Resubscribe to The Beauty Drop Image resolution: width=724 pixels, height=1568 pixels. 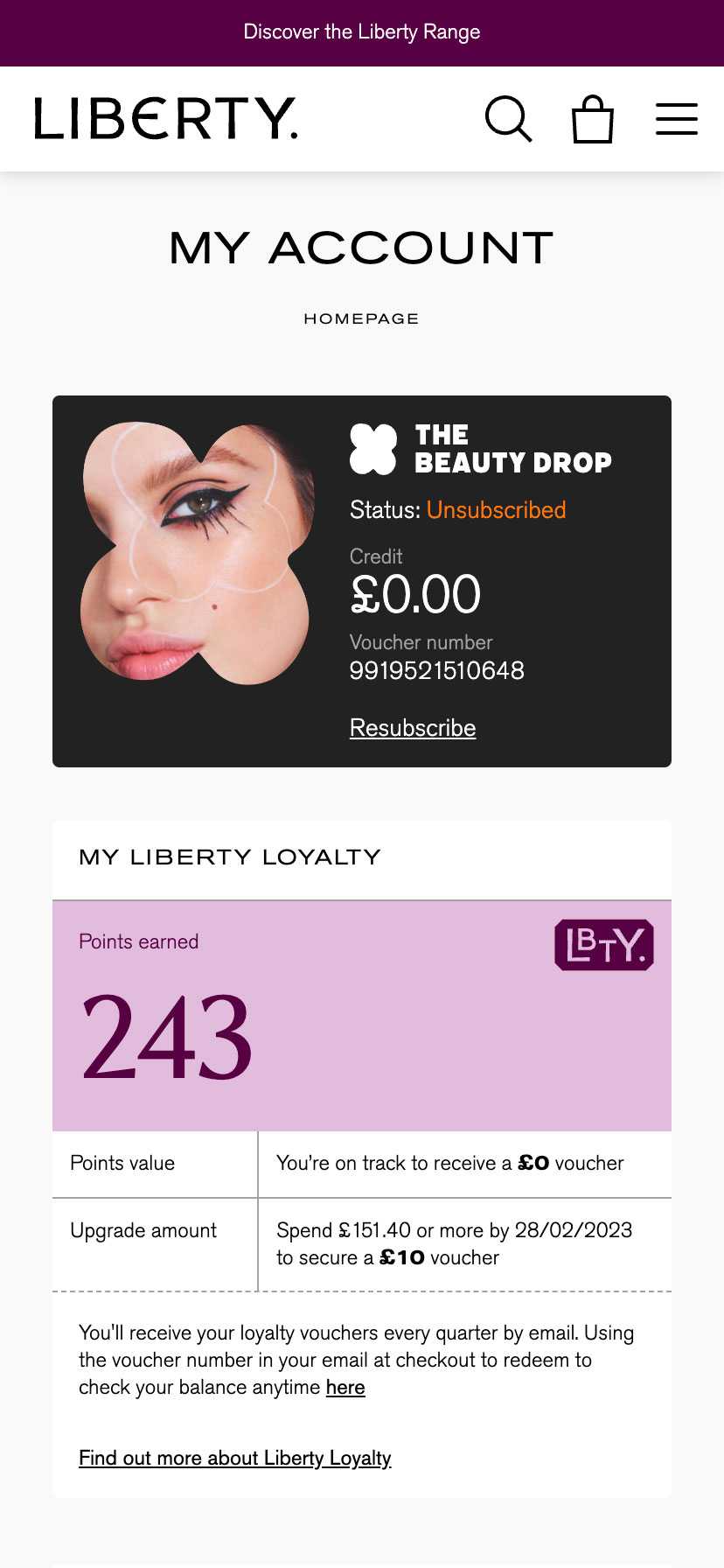413,728
